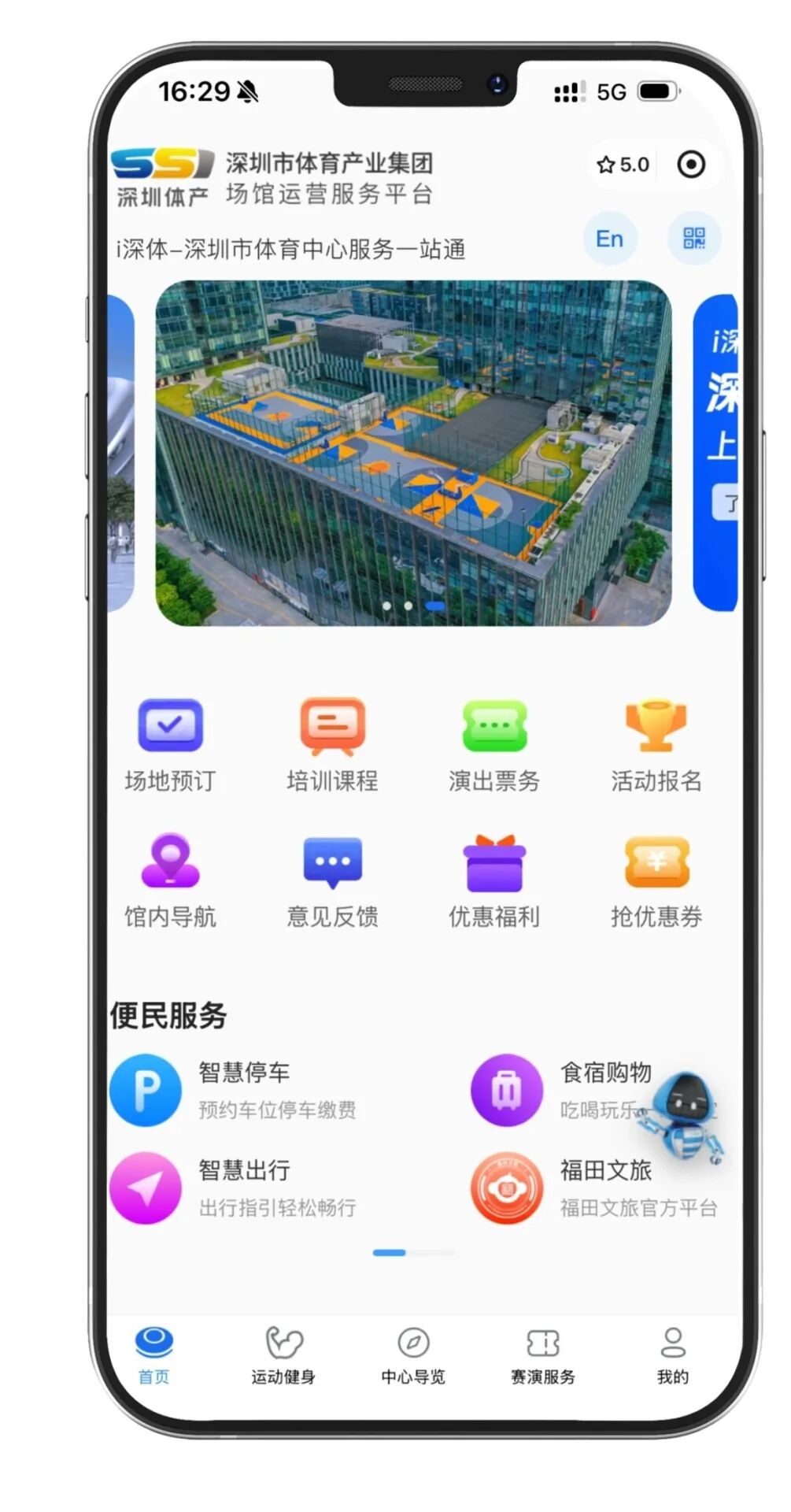
Task: Close the mini program via the circle icon
Action: pos(691,165)
